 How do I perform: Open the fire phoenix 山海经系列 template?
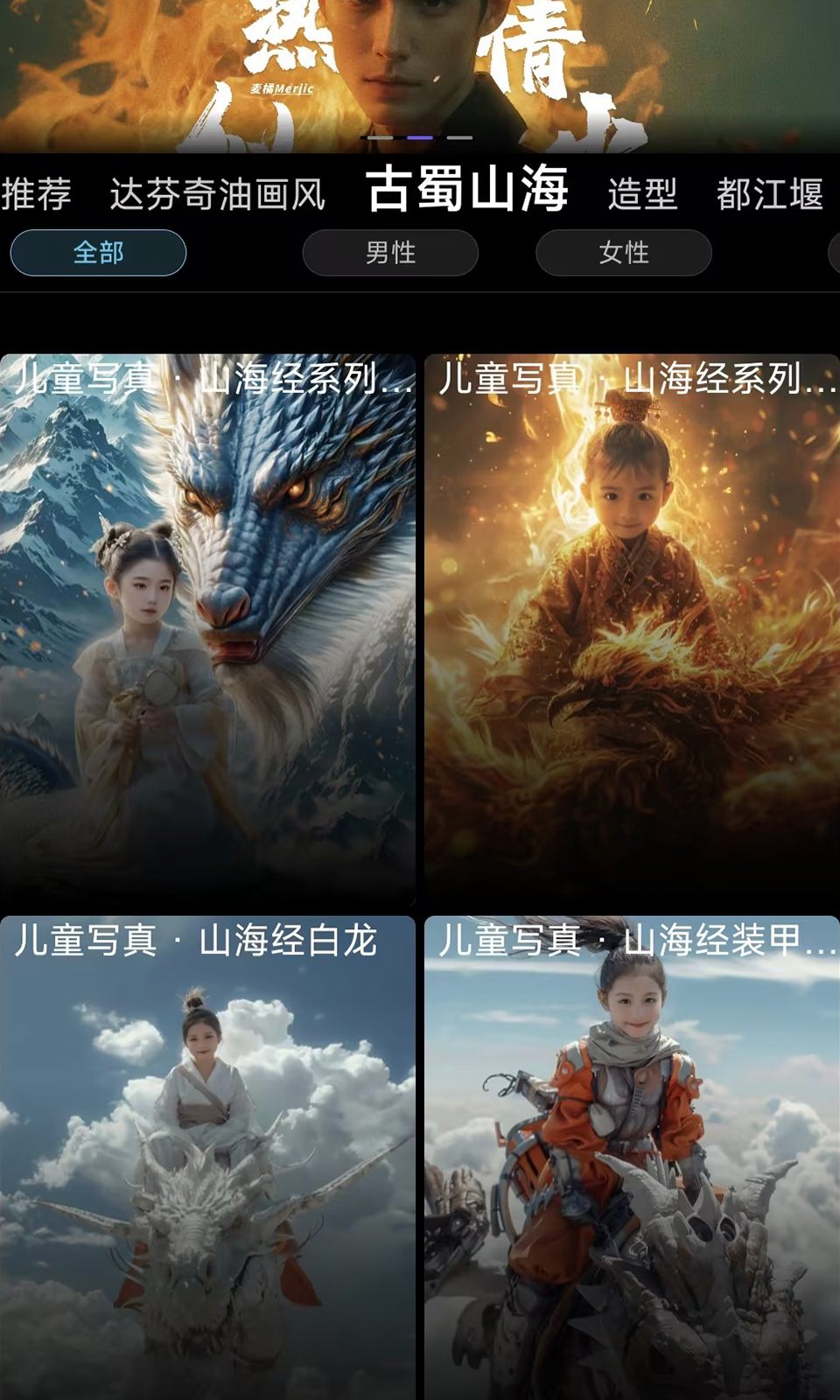coord(632,630)
